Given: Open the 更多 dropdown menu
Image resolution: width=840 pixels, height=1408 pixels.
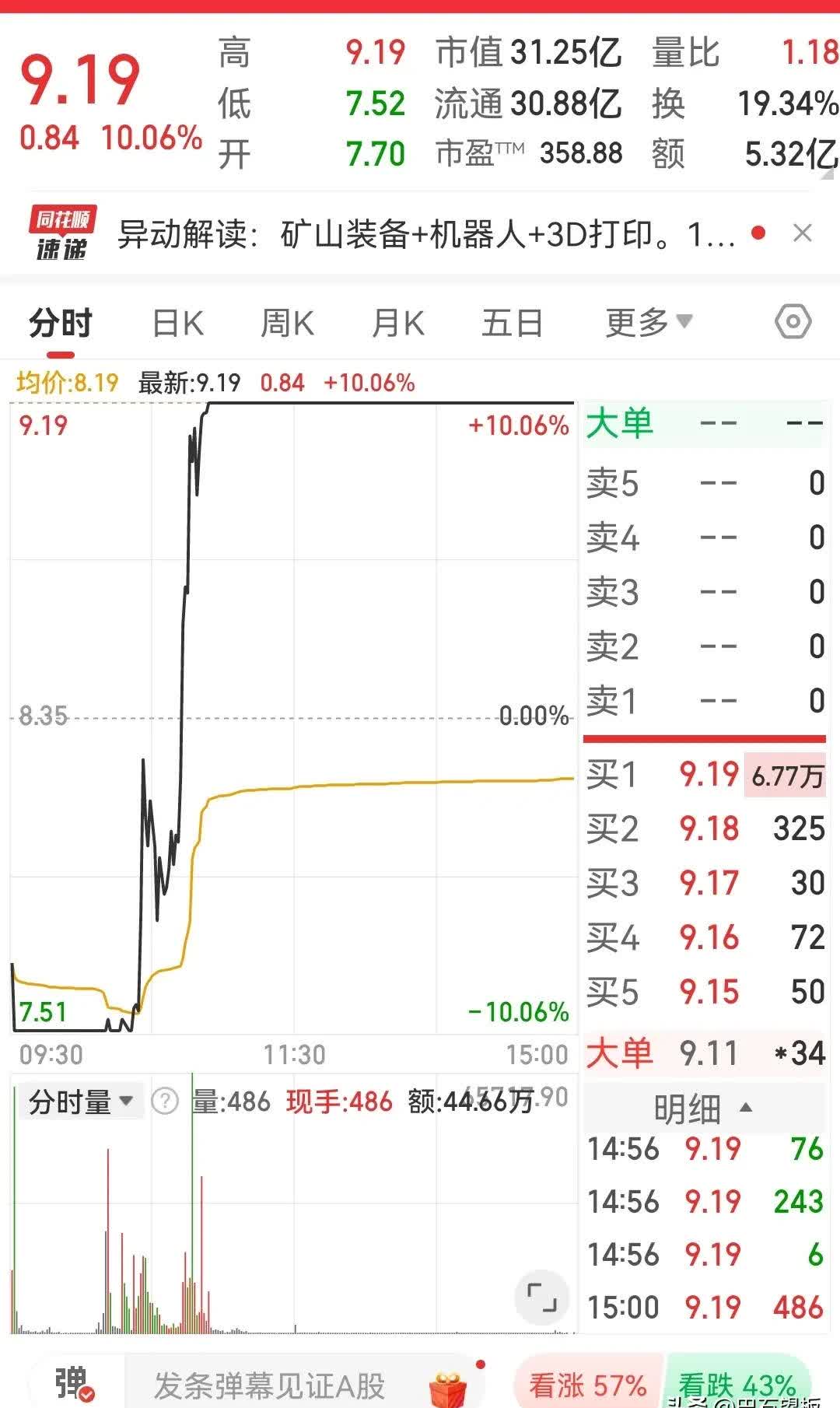Looking at the screenshot, I should pyautogui.click(x=646, y=320).
